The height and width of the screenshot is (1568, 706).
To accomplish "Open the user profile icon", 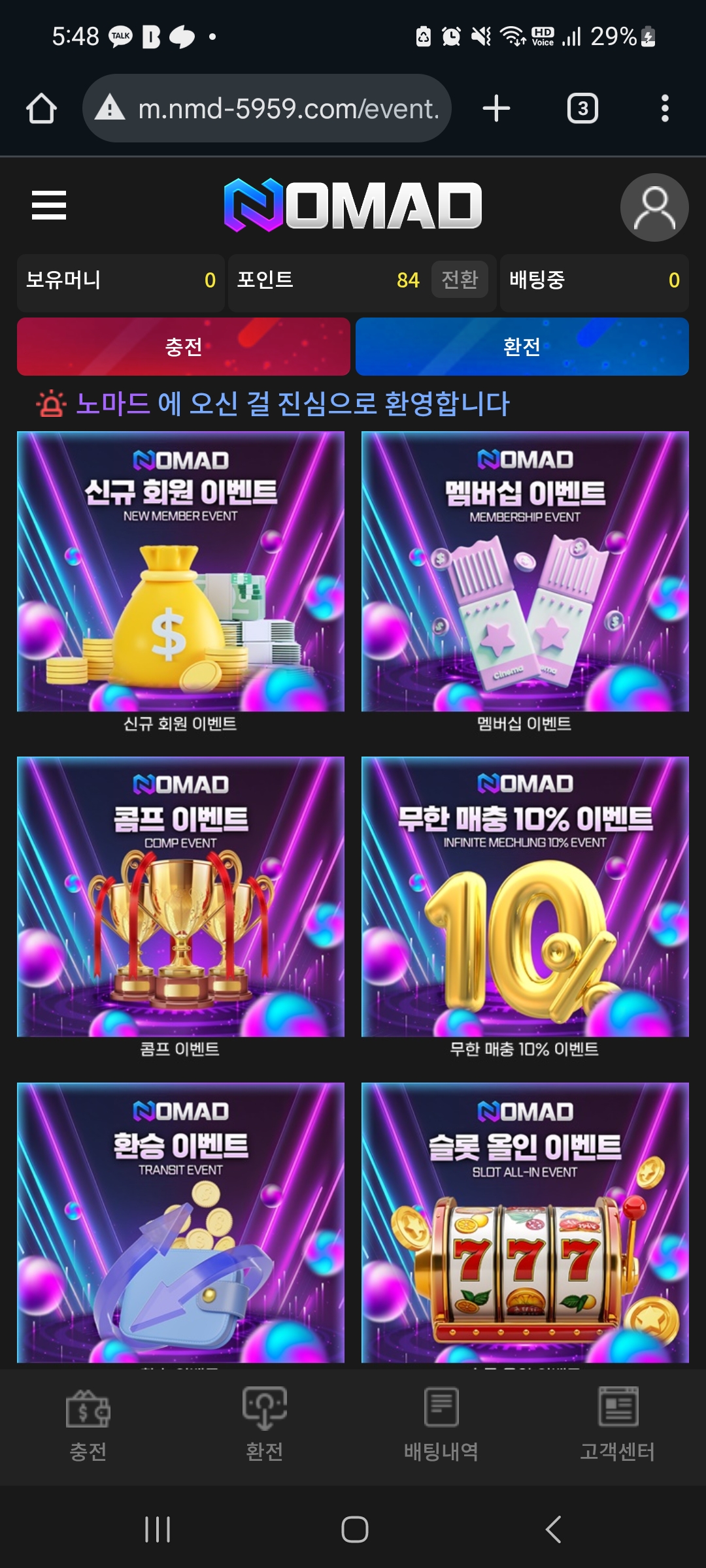I will (x=654, y=207).
